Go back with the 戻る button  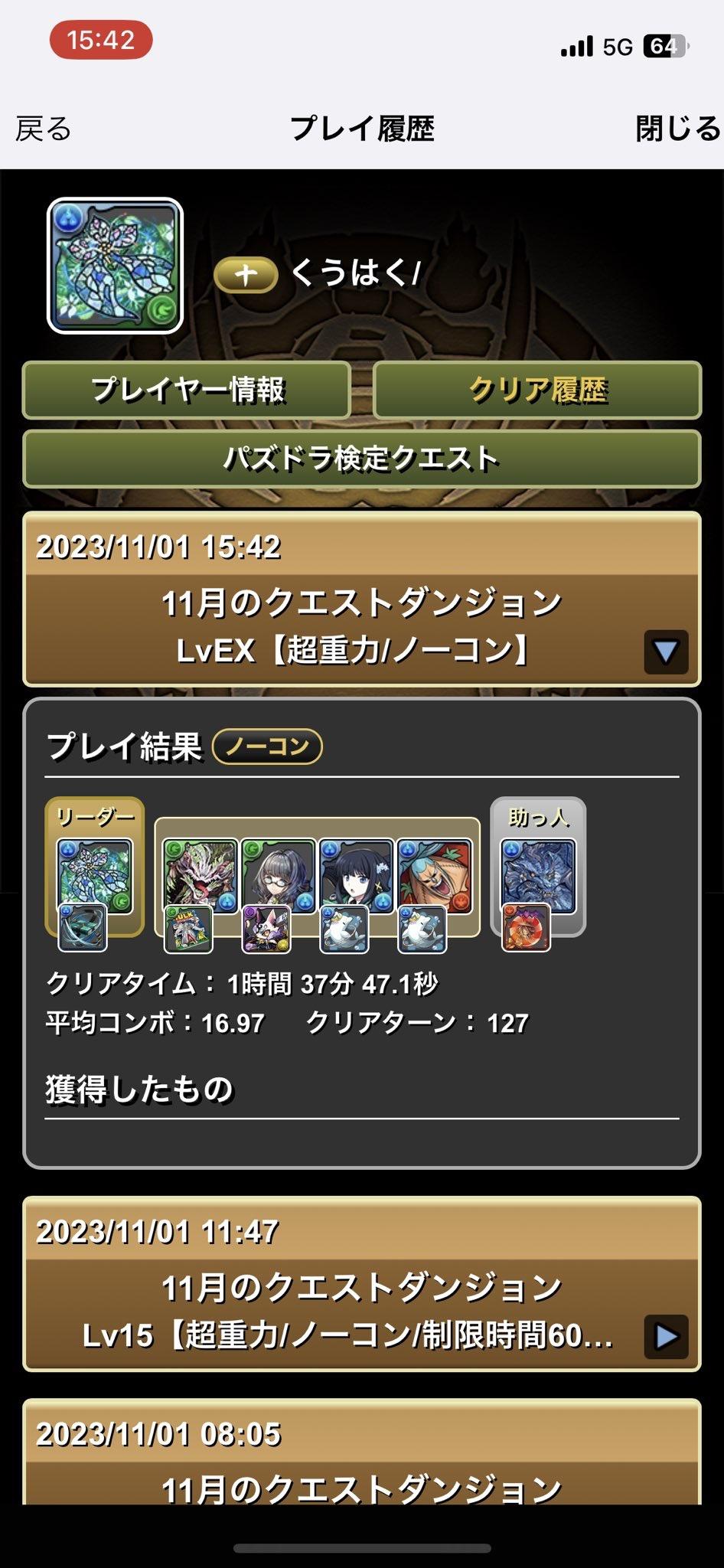(44, 128)
